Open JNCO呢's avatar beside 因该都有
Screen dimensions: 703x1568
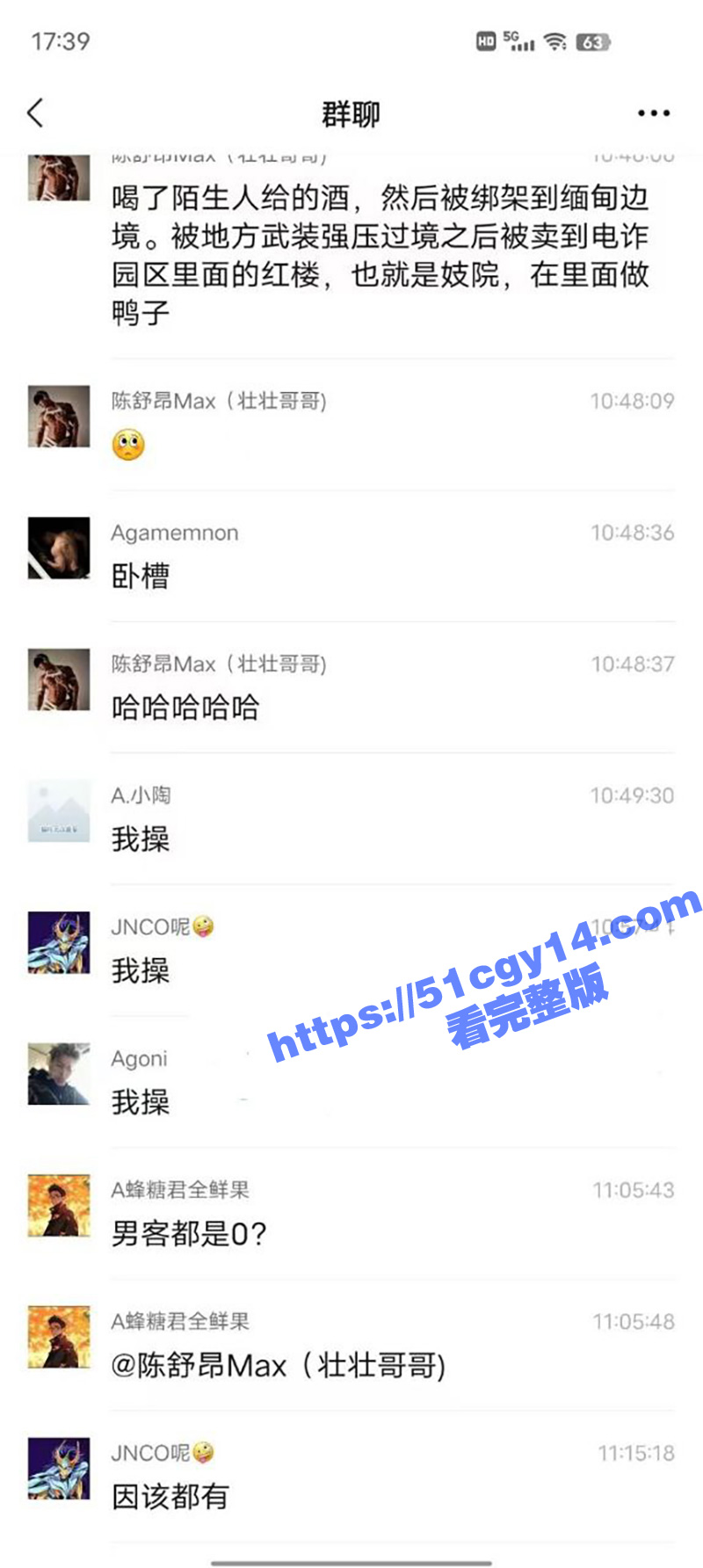59,1468
